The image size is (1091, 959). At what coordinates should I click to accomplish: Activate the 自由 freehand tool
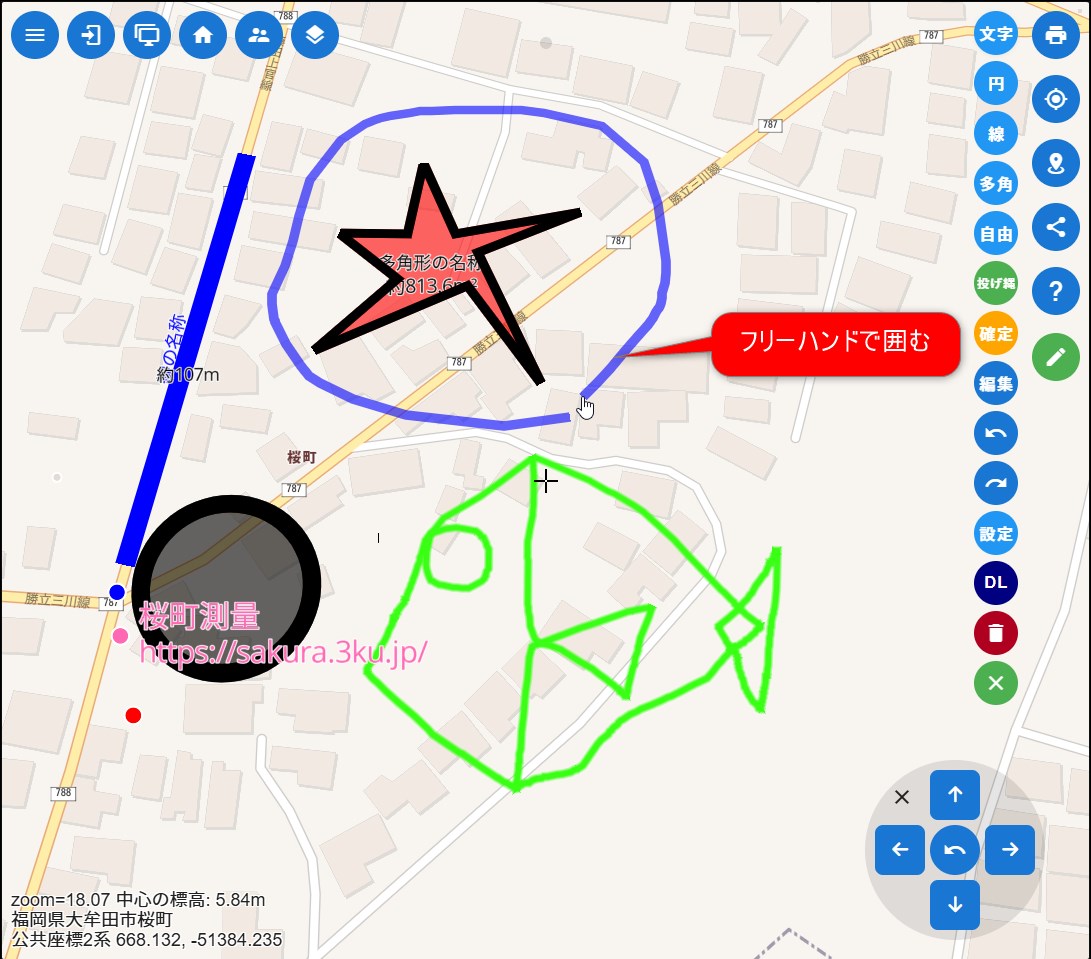tap(996, 234)
